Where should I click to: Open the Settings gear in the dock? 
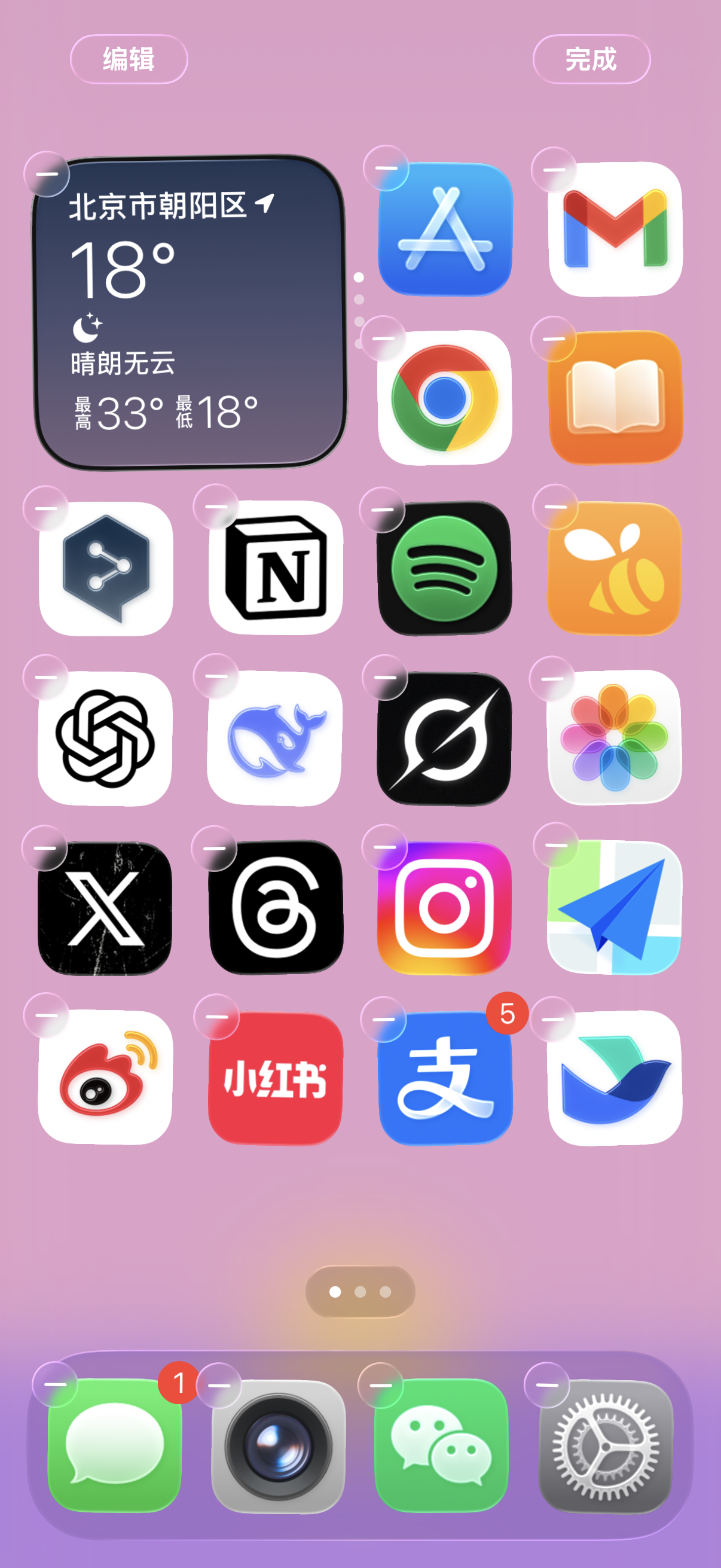pyautogui.click(x=606, y=1446)
